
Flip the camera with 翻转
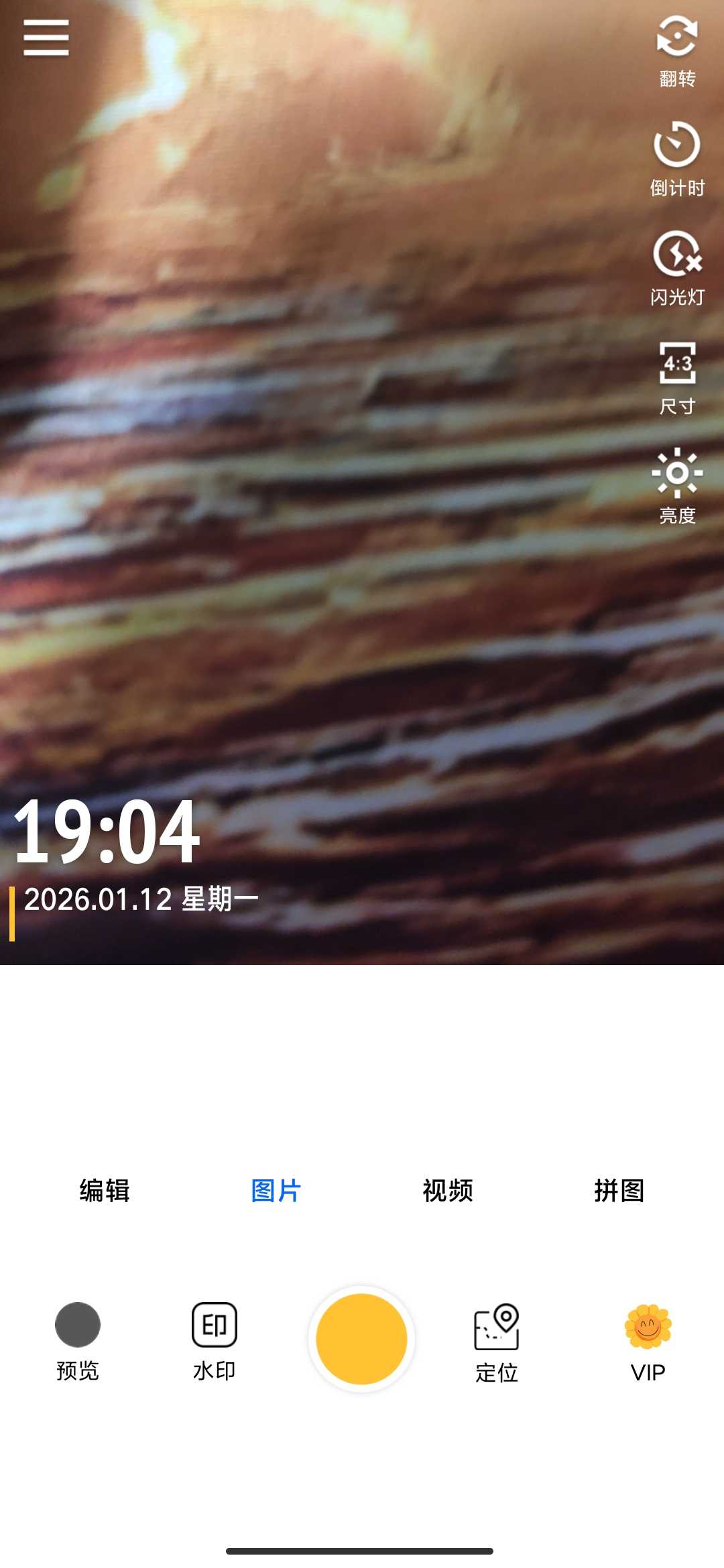pos(677,50)
